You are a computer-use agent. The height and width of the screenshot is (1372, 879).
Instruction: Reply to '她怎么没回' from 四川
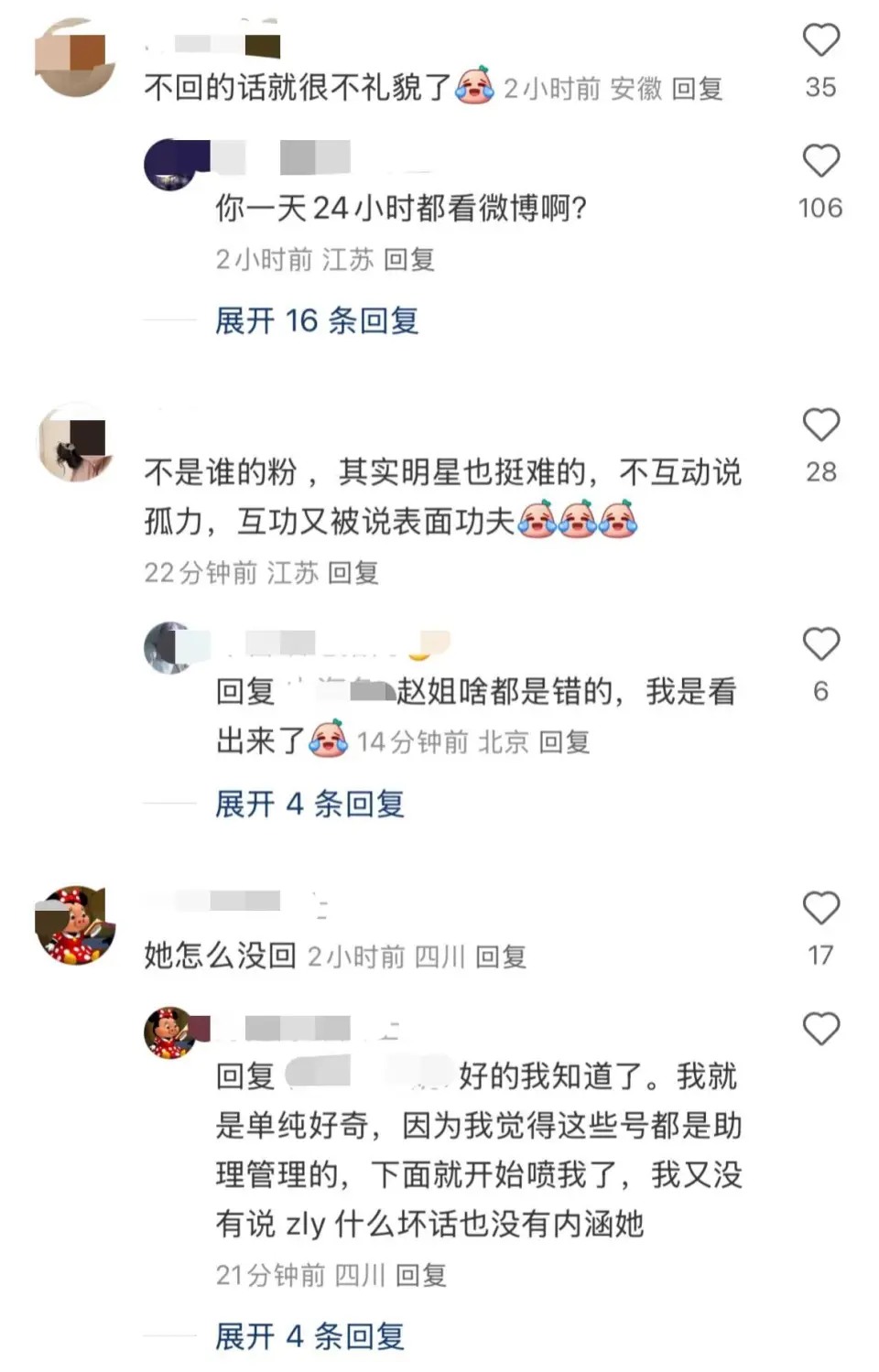(x=501, y=957)
